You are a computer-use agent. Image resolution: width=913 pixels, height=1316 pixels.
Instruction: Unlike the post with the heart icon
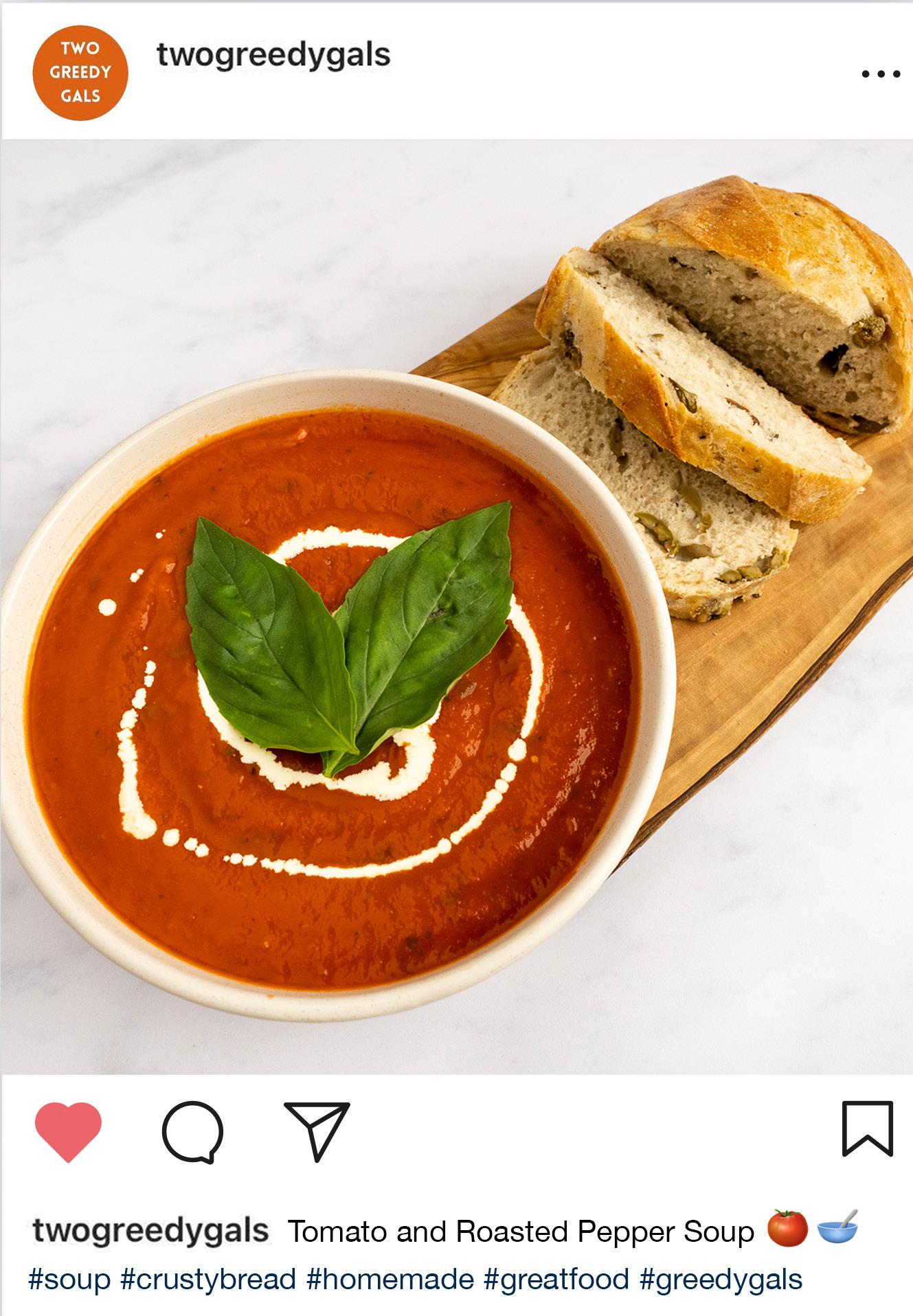pyautogui.click(x=68, y=1132)
